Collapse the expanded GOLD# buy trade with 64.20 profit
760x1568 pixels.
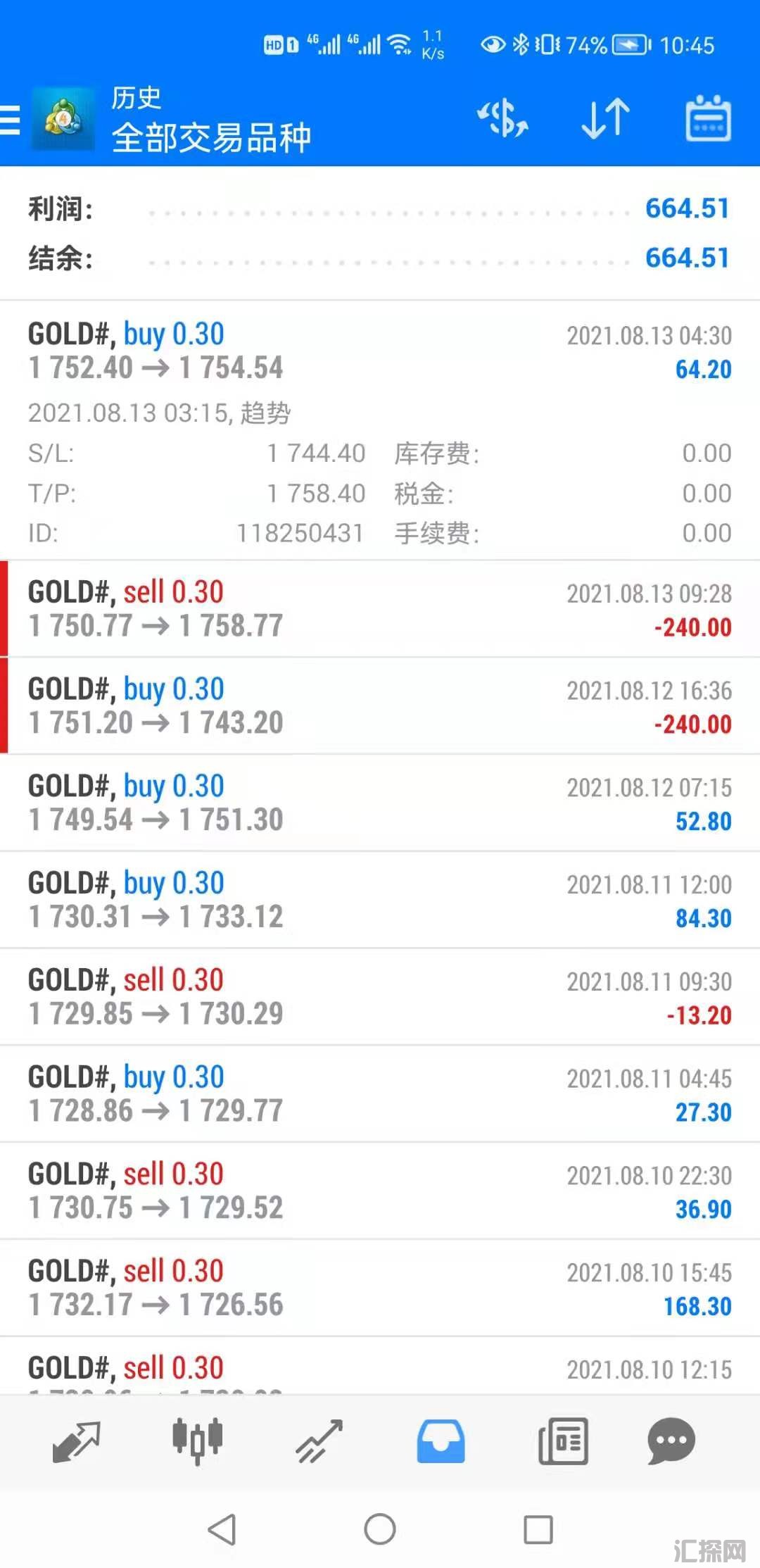380,351
